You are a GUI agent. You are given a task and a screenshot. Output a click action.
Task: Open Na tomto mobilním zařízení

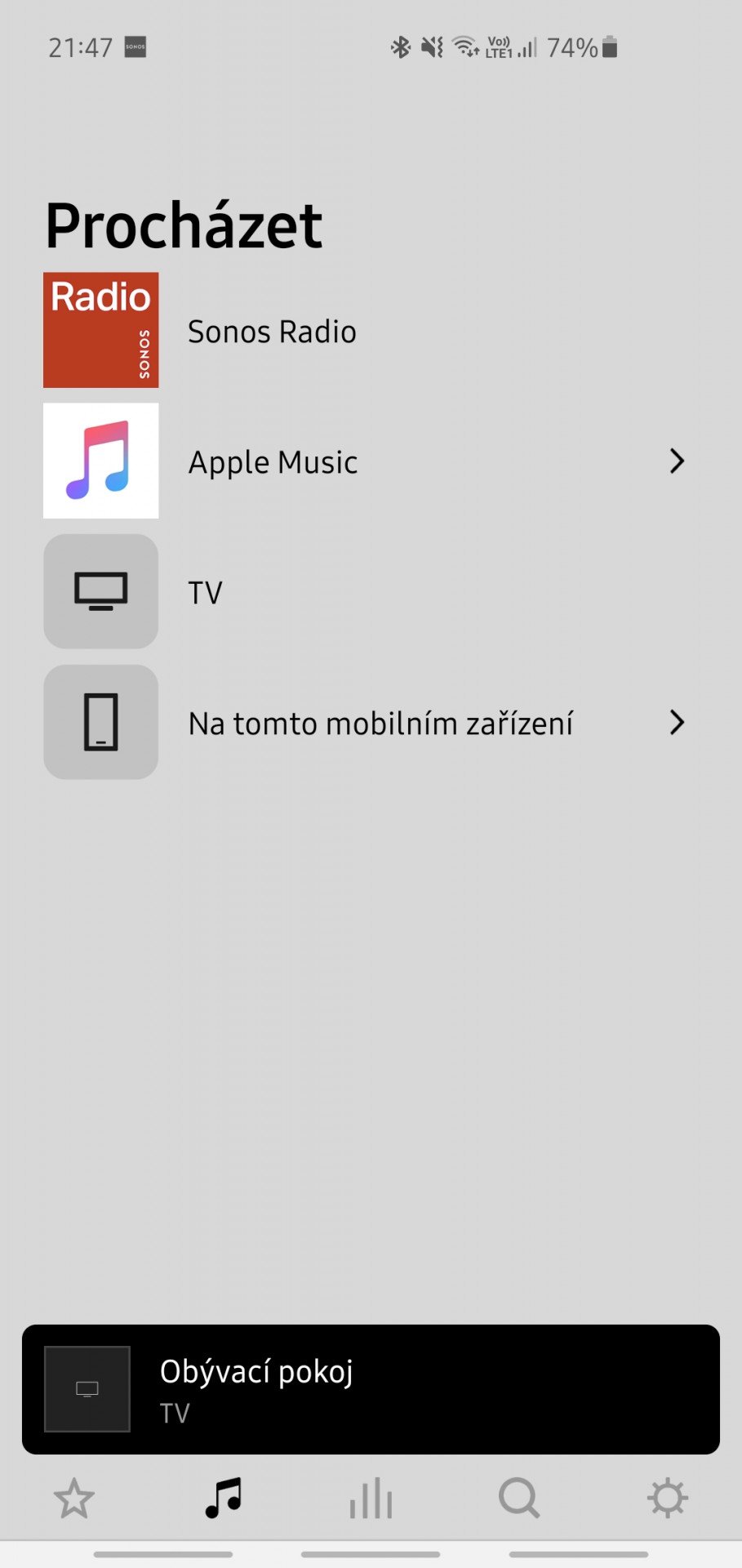click(371, 722)
